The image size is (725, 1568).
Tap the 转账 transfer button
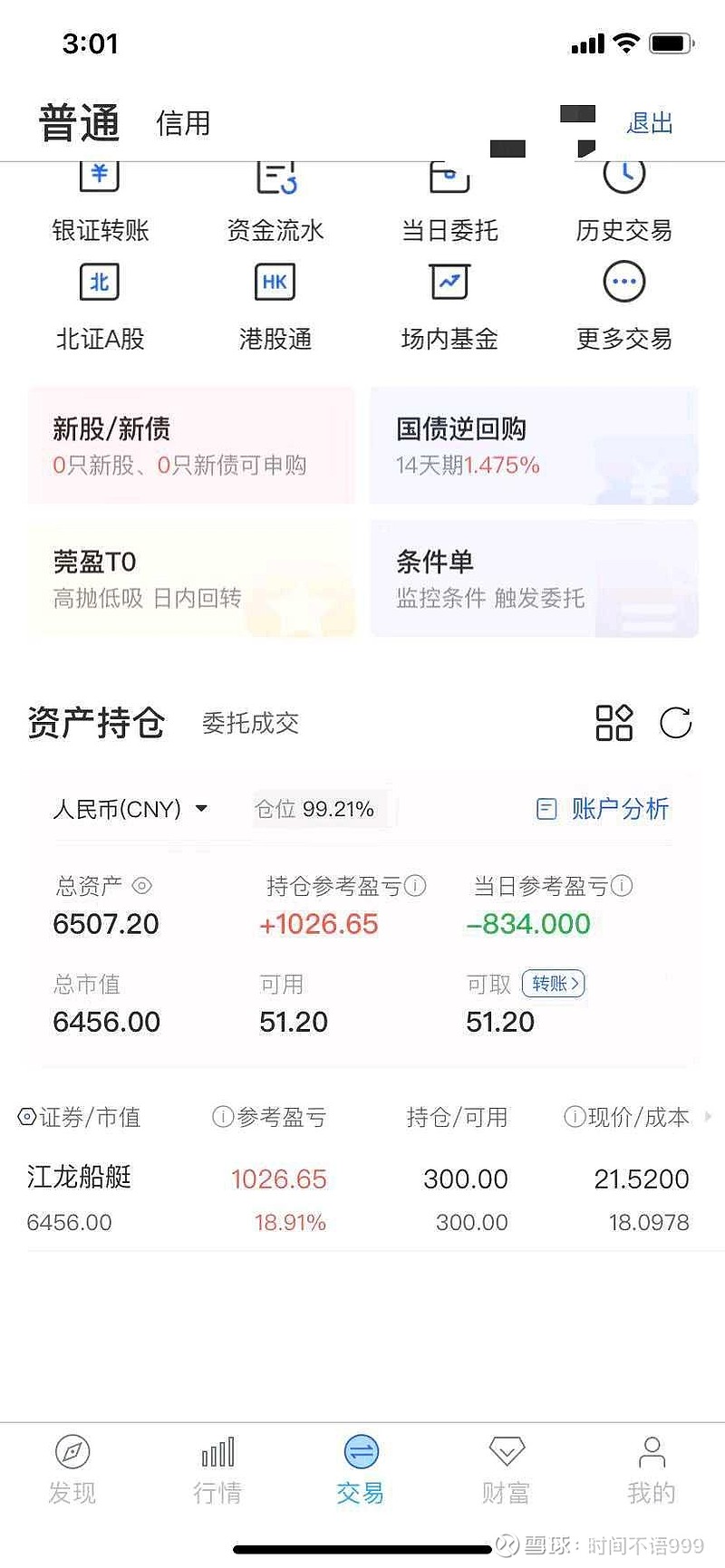554,984
